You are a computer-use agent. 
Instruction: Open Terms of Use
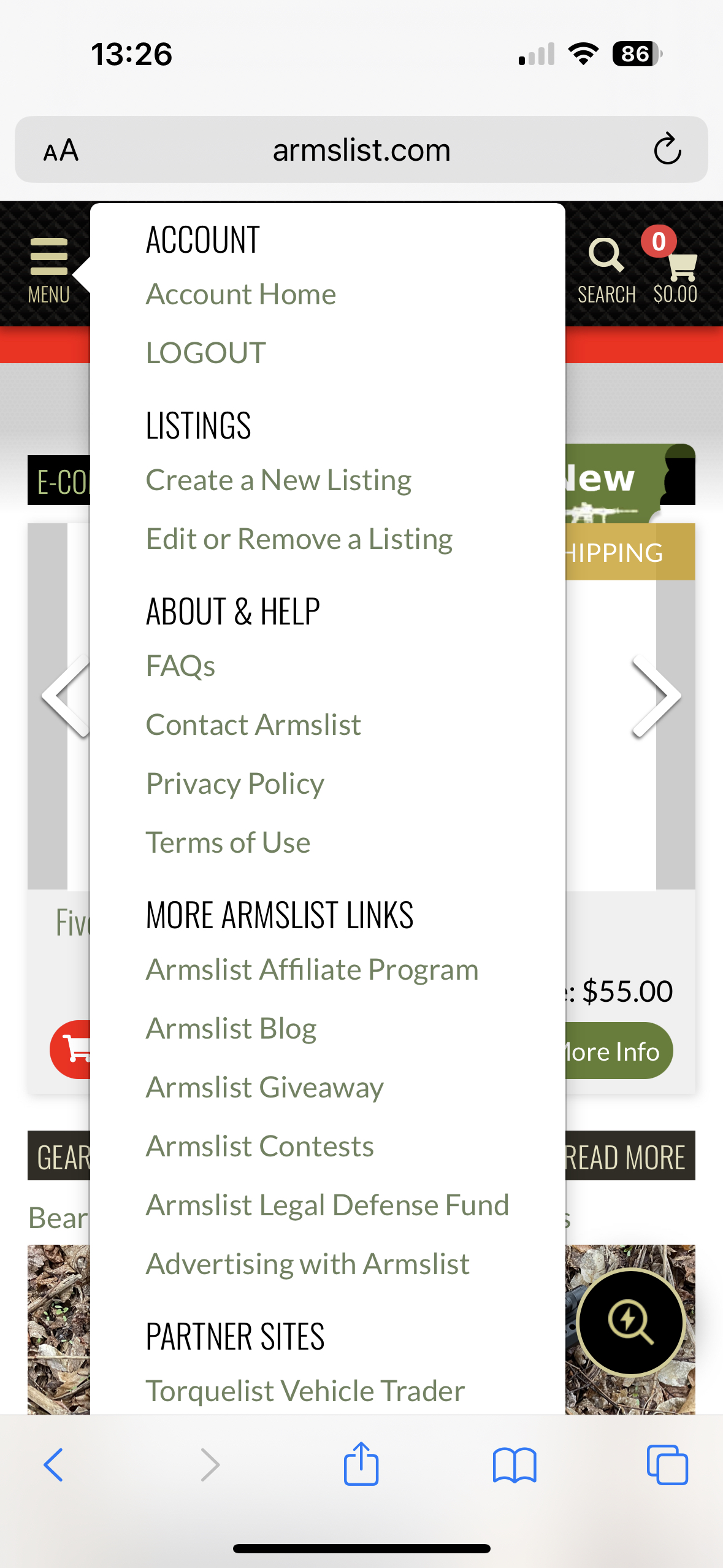pyautogui.click(x=228, y=842)
